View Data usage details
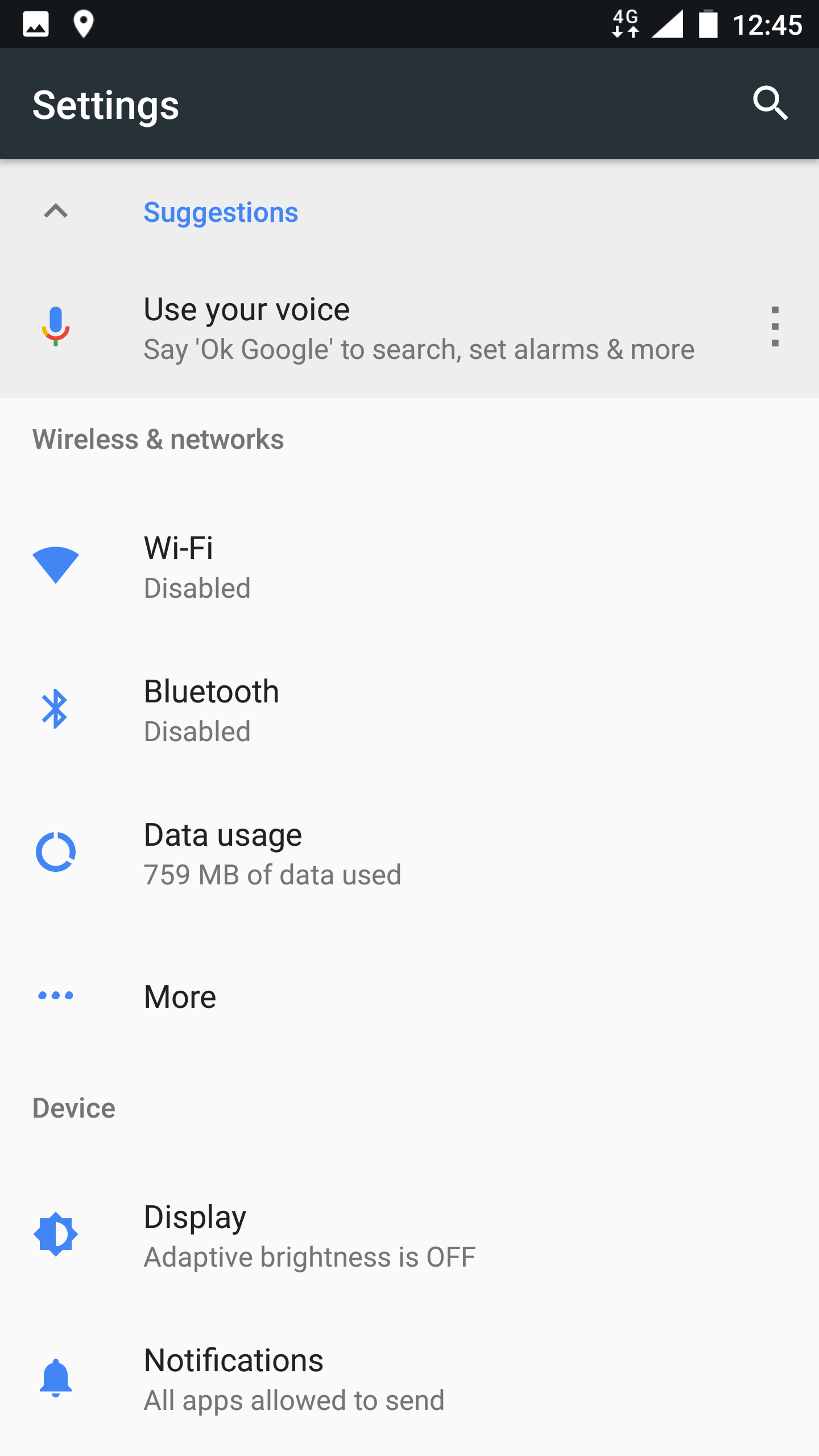Screen dimensions: 819x1456 click(x=409, y=853)
